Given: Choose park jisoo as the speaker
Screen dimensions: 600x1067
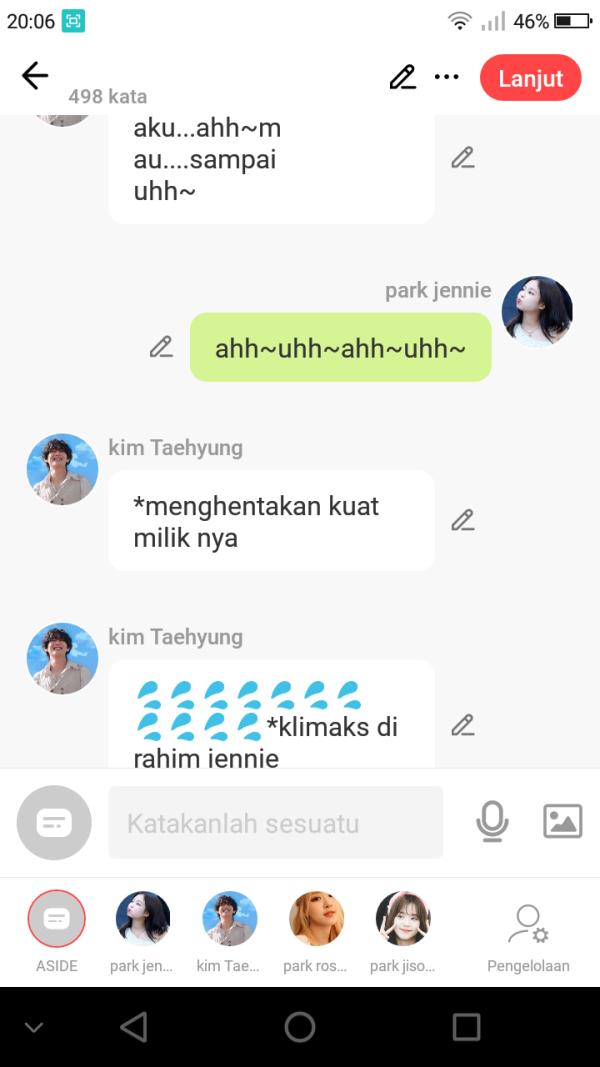Looking at the screenshot, I should point(402,920).
